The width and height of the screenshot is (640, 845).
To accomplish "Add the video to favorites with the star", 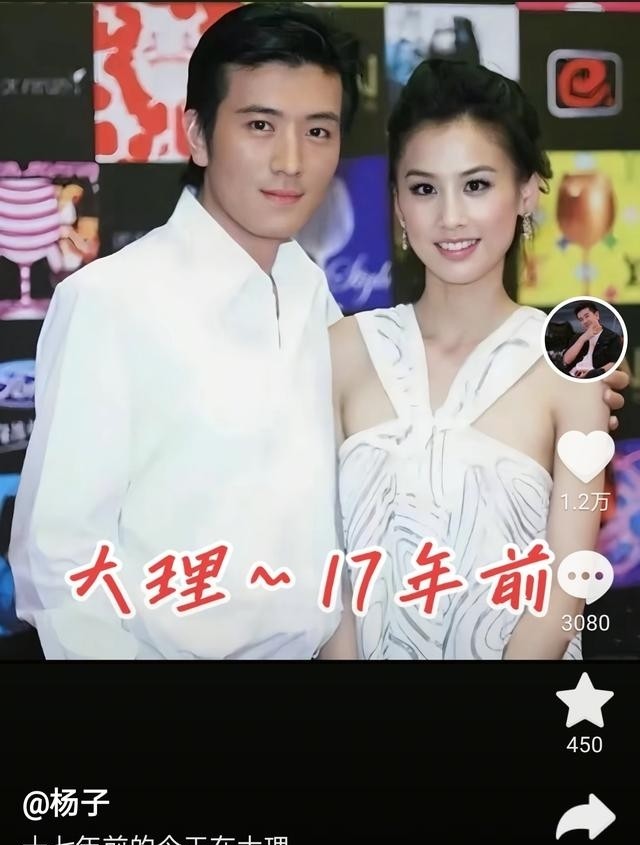I will pos(585,702).
